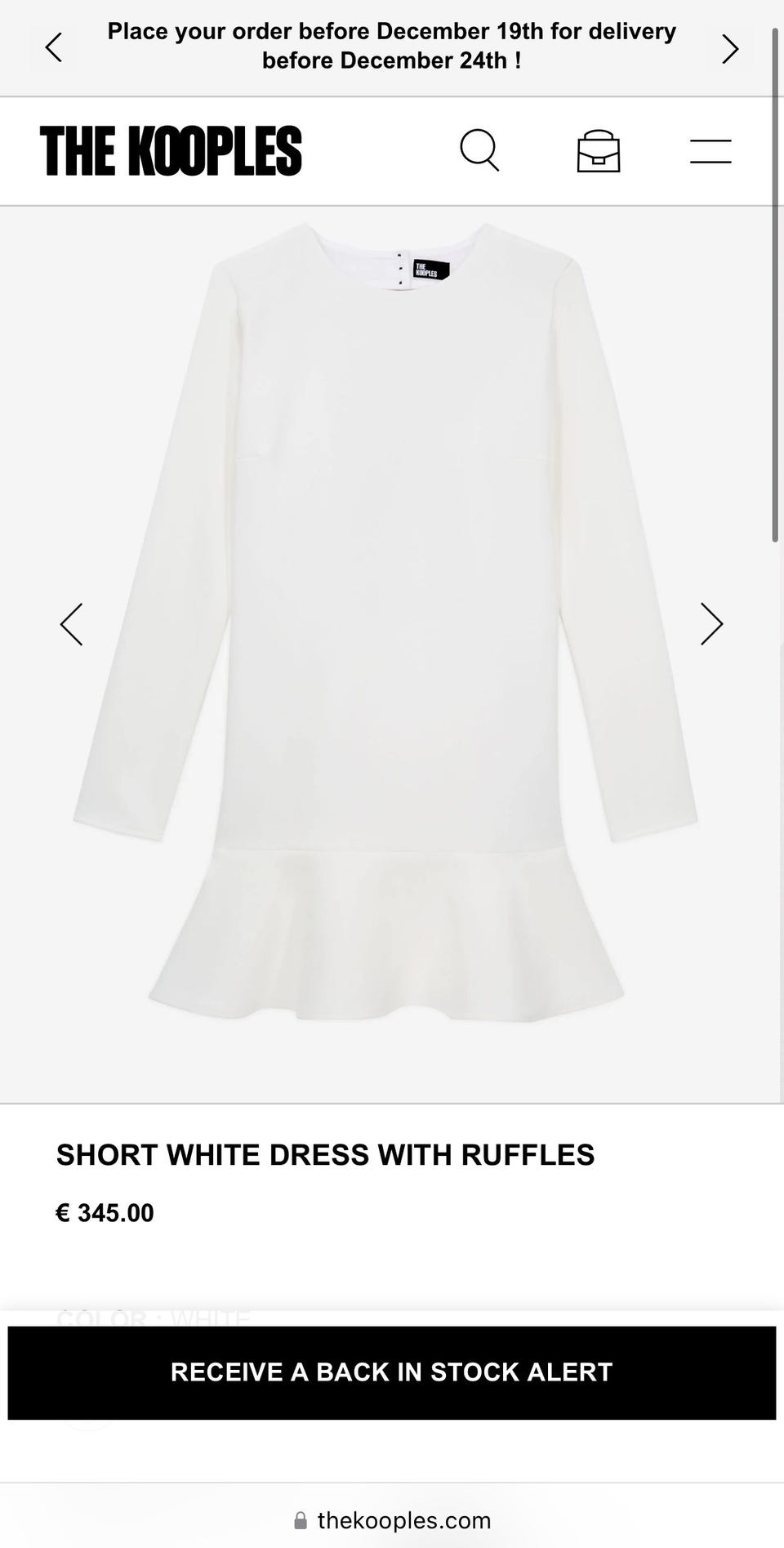Receive a back in stock alert

tap(392, 1372)
